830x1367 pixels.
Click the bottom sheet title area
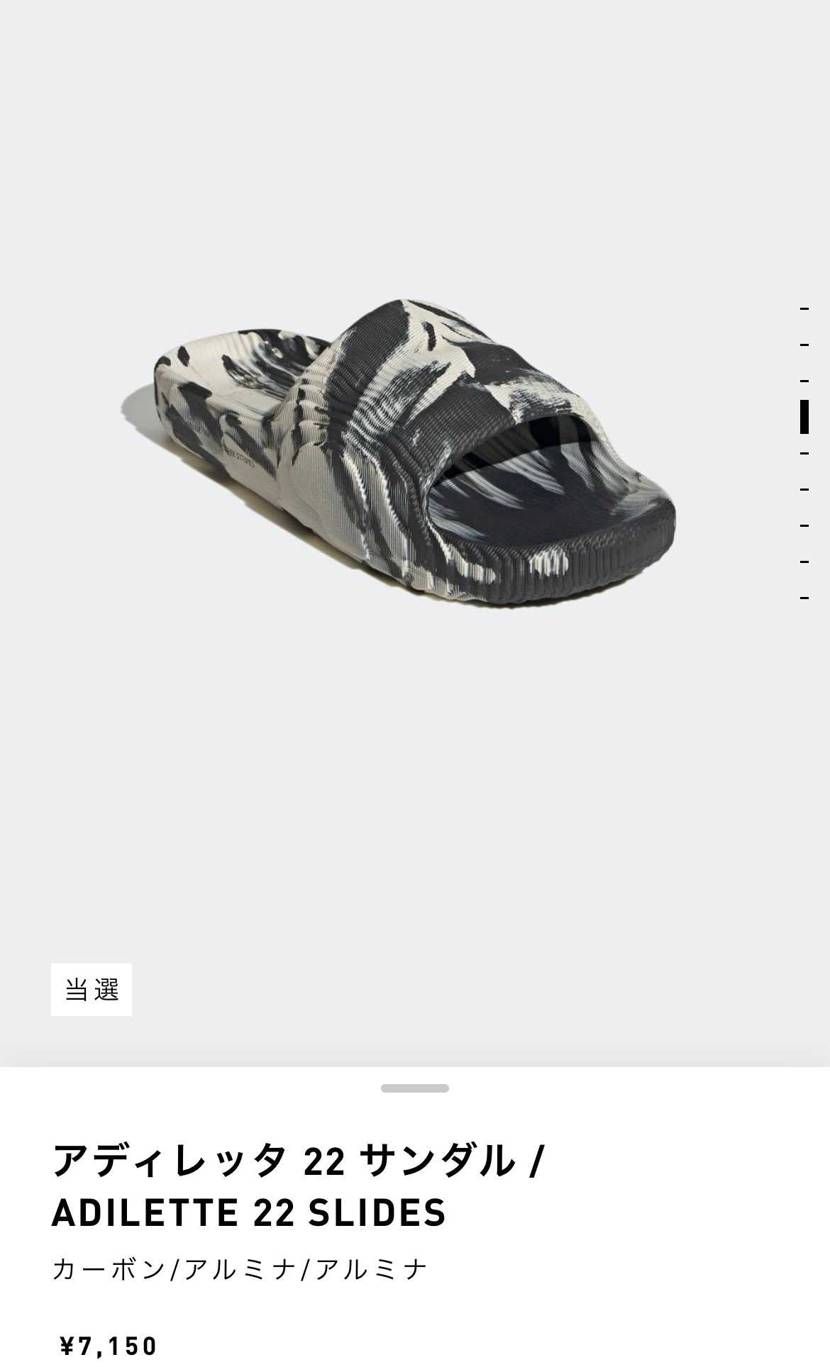click(x=298, y=1185)
